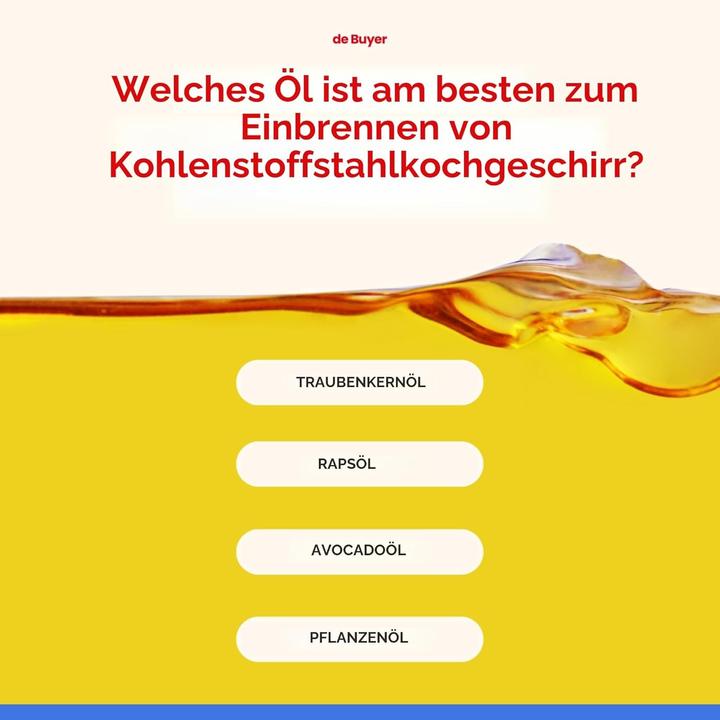
Task: Select the Traubenkernöl answer
Action: coord(360,383)
